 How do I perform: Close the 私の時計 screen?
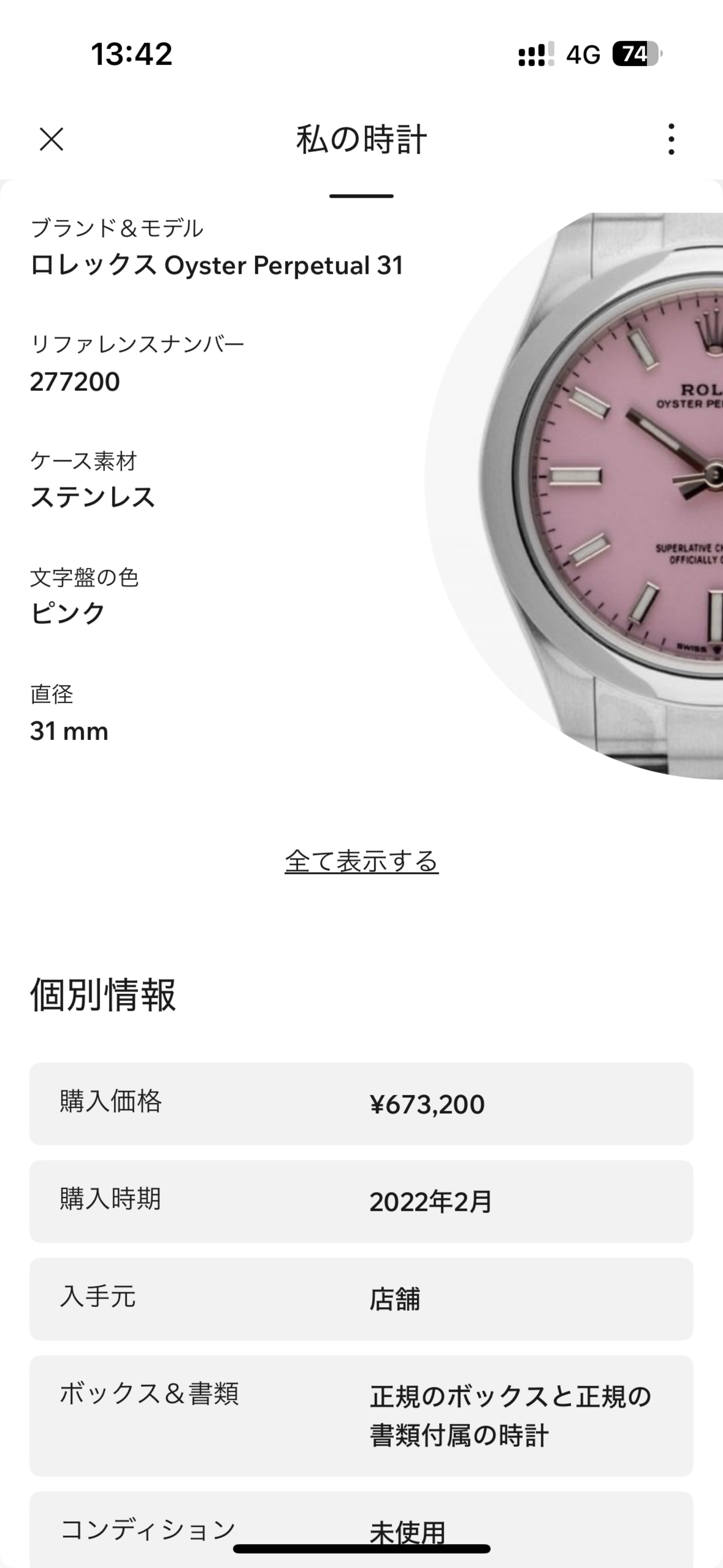coord(52,139)
